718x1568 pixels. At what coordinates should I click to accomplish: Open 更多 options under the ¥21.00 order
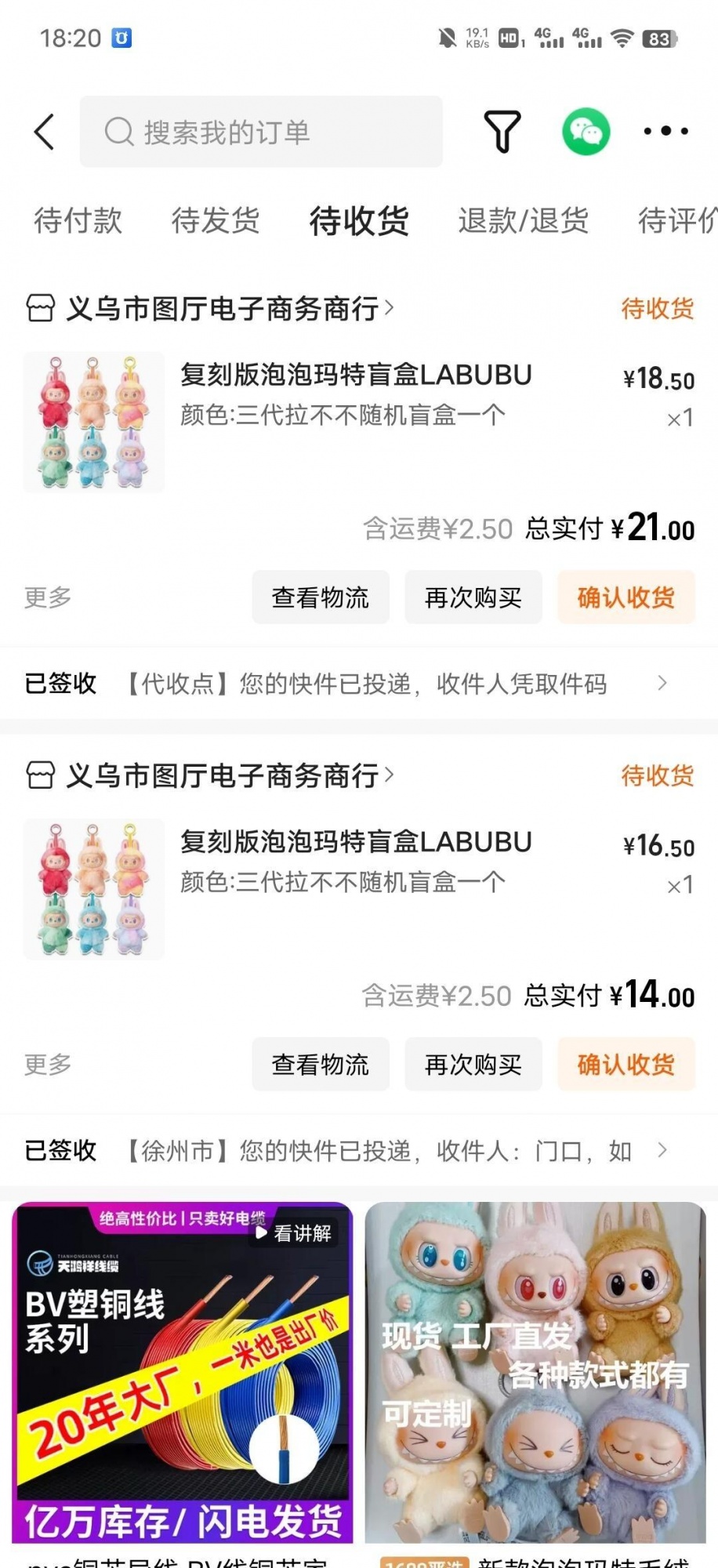click(48, 597)
